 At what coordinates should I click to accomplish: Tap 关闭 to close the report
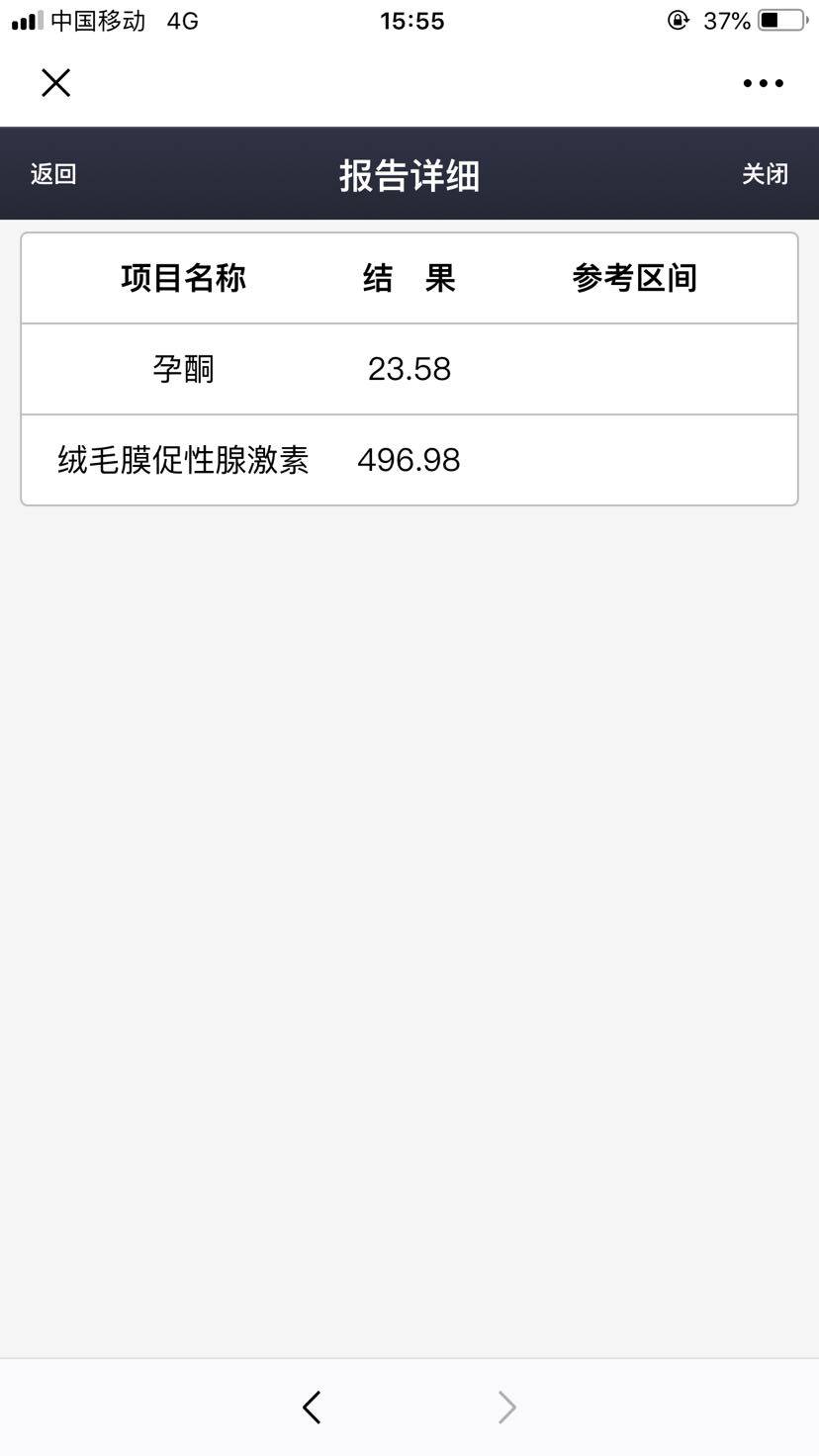(x=765, y=174)
